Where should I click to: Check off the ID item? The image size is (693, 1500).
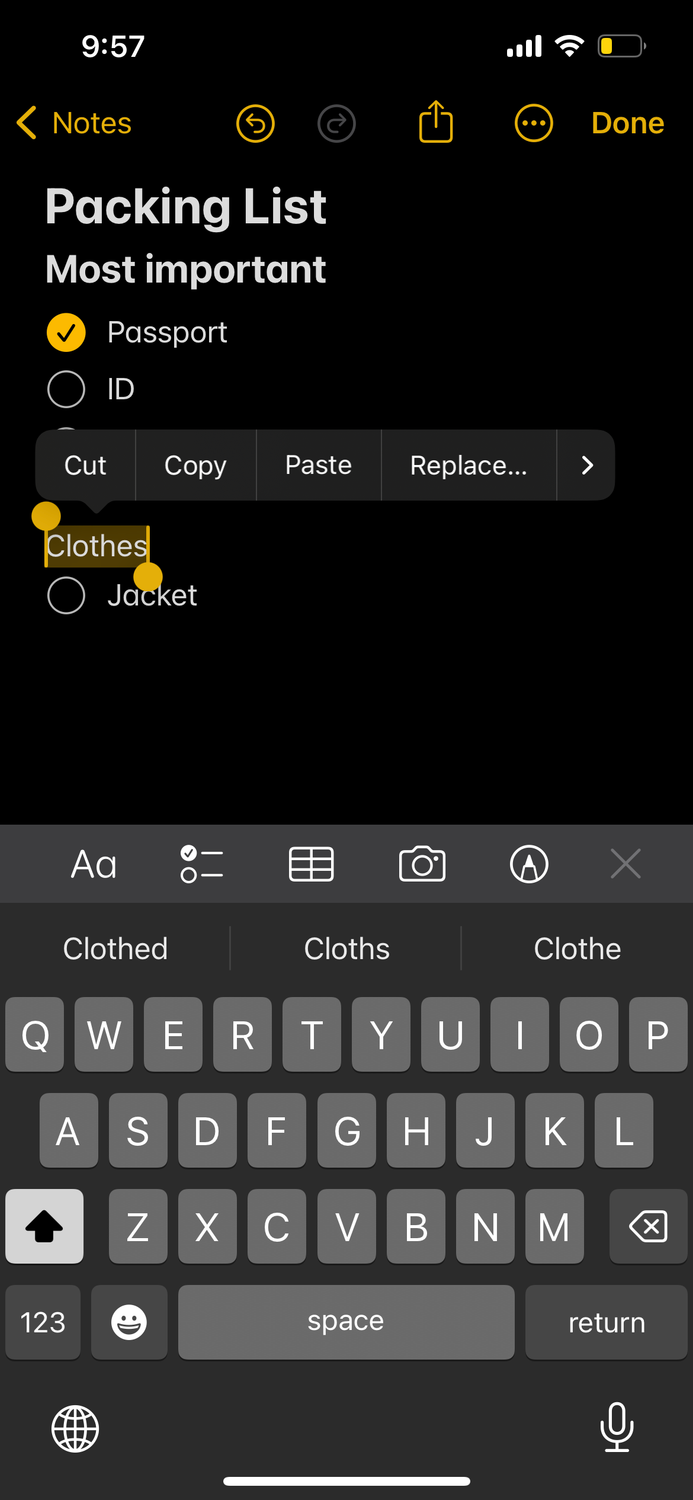66,389
